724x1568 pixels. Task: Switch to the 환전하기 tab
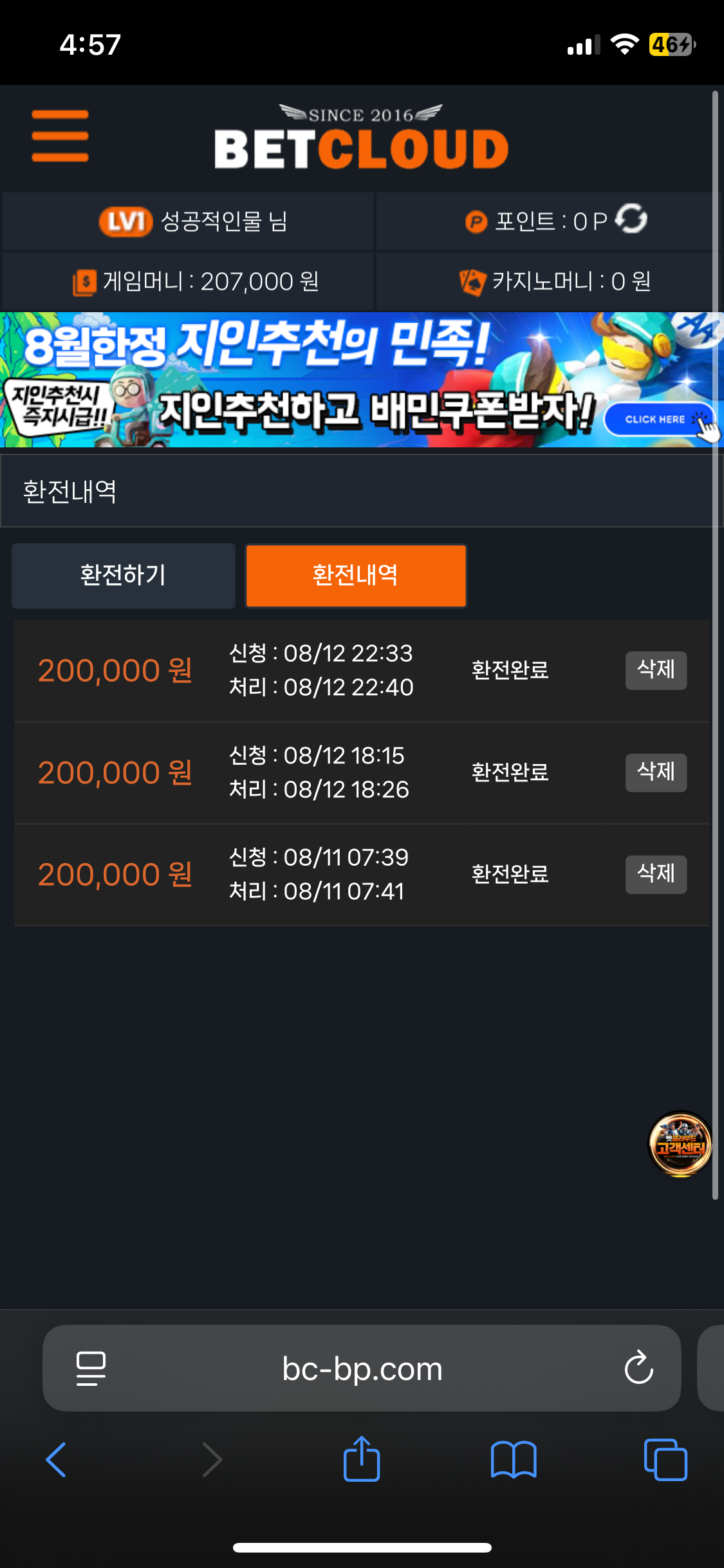tap(123, 575)
